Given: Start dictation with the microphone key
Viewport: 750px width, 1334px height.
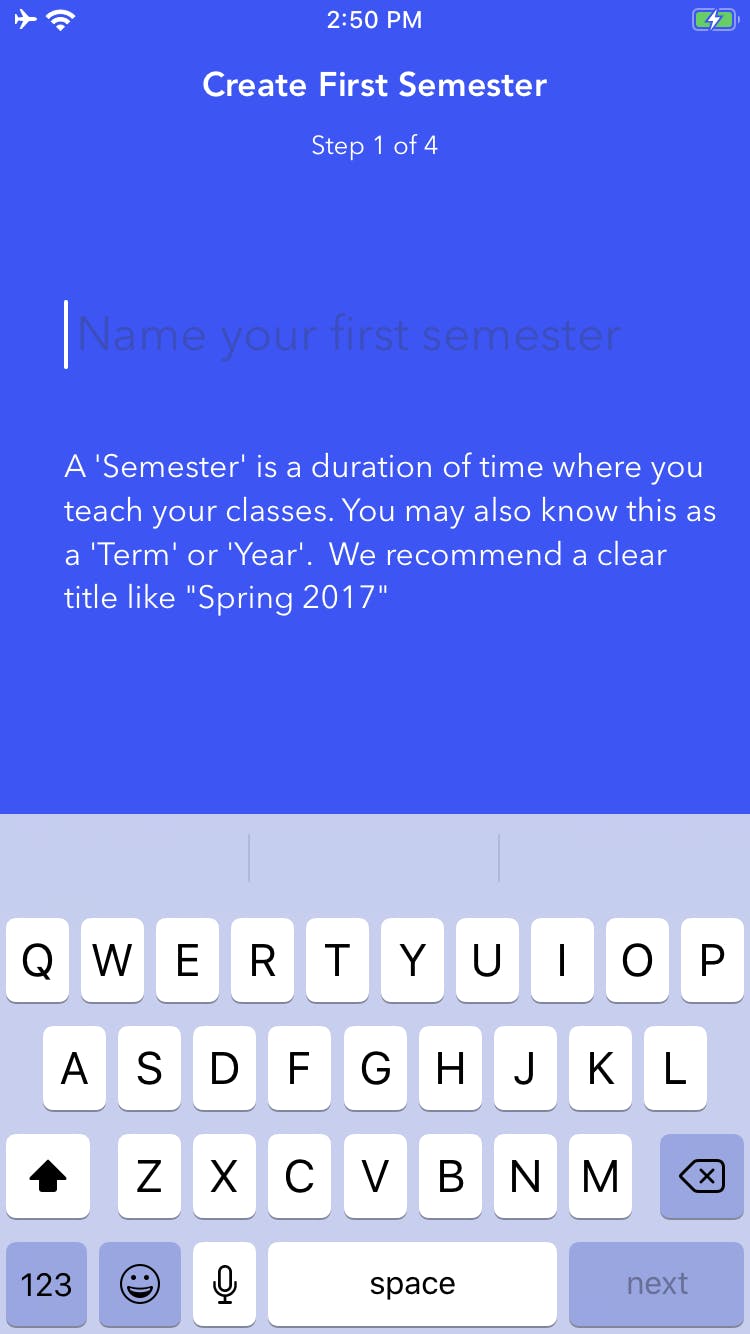Looking at the screenshot, I should [225, 1283].
